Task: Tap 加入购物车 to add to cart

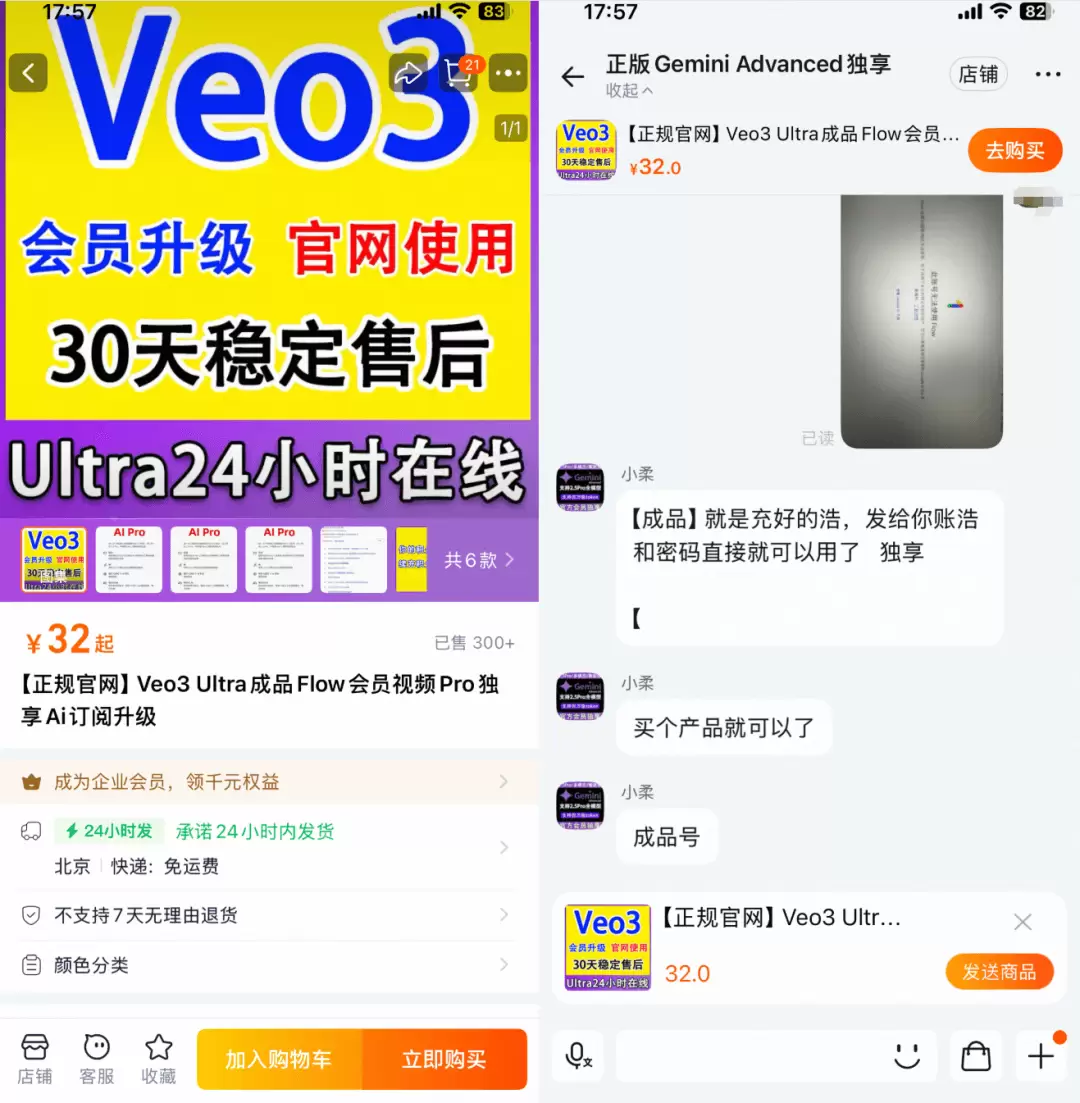Action: coord(279,1059)
